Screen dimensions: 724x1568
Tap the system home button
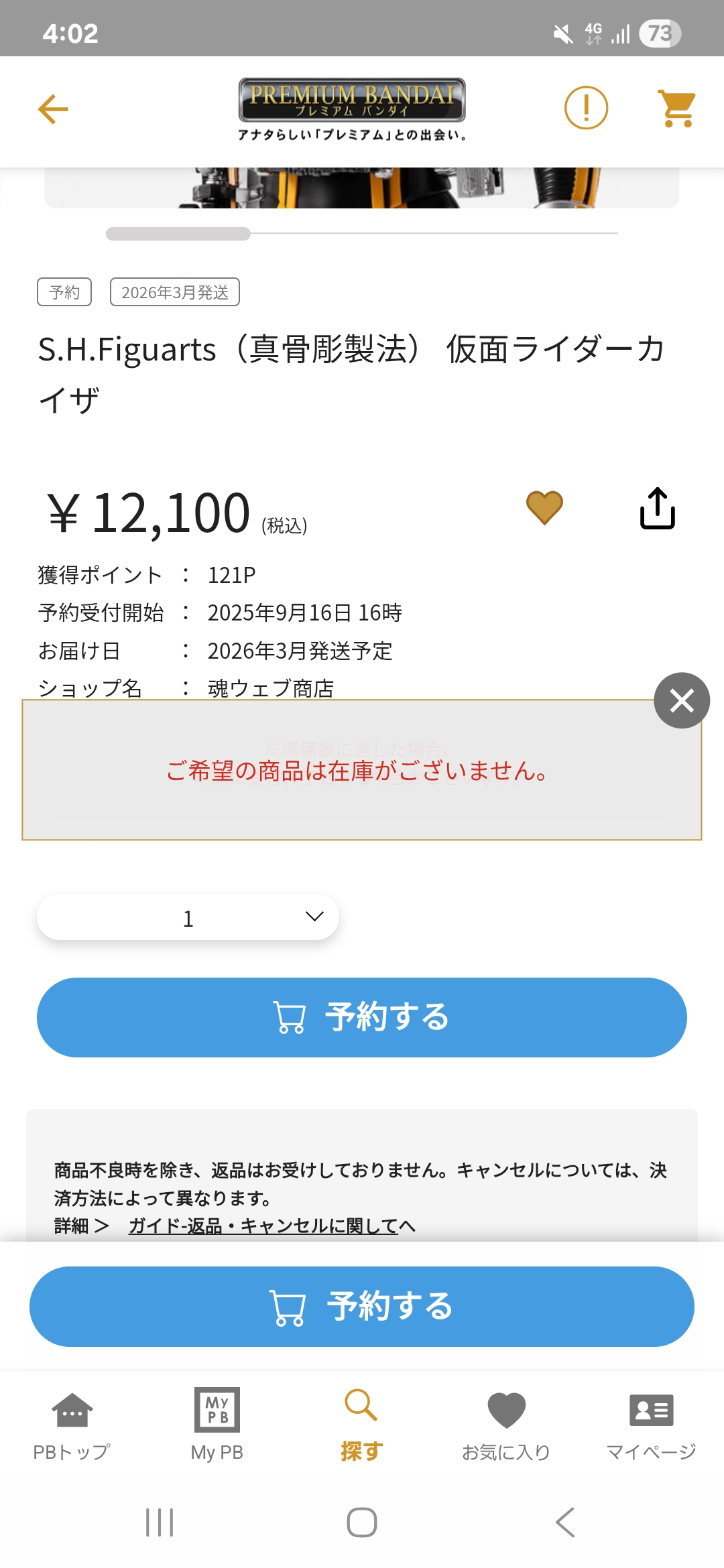[x=362, y=1522]
